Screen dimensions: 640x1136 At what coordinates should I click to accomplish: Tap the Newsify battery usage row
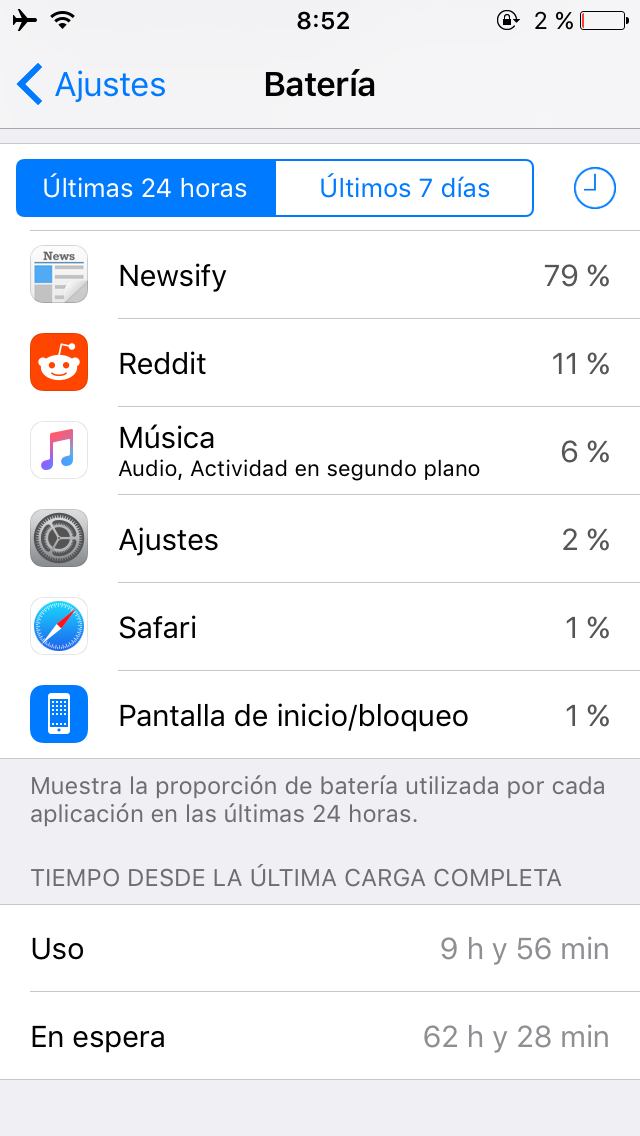pos(320,275)
